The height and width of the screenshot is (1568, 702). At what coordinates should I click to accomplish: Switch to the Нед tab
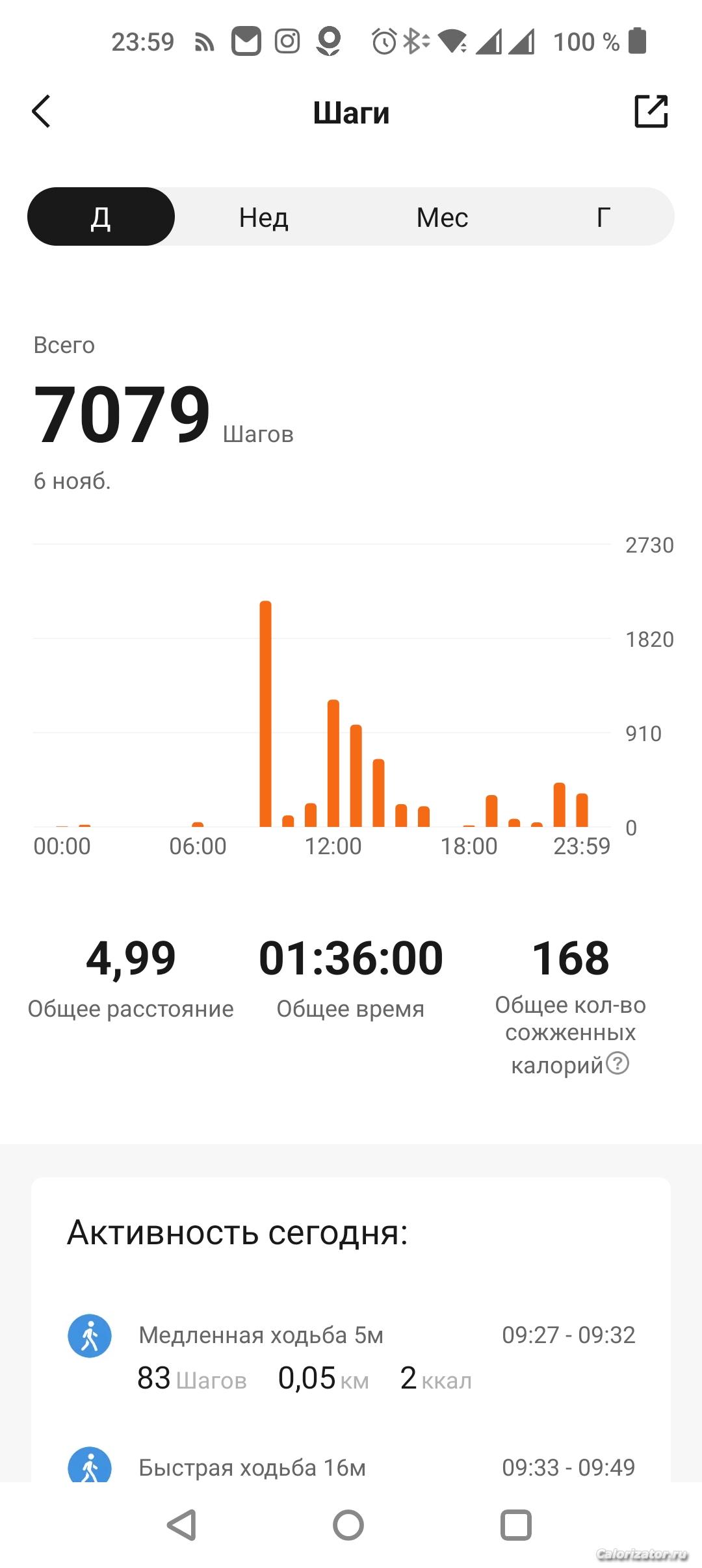(263, 217)
